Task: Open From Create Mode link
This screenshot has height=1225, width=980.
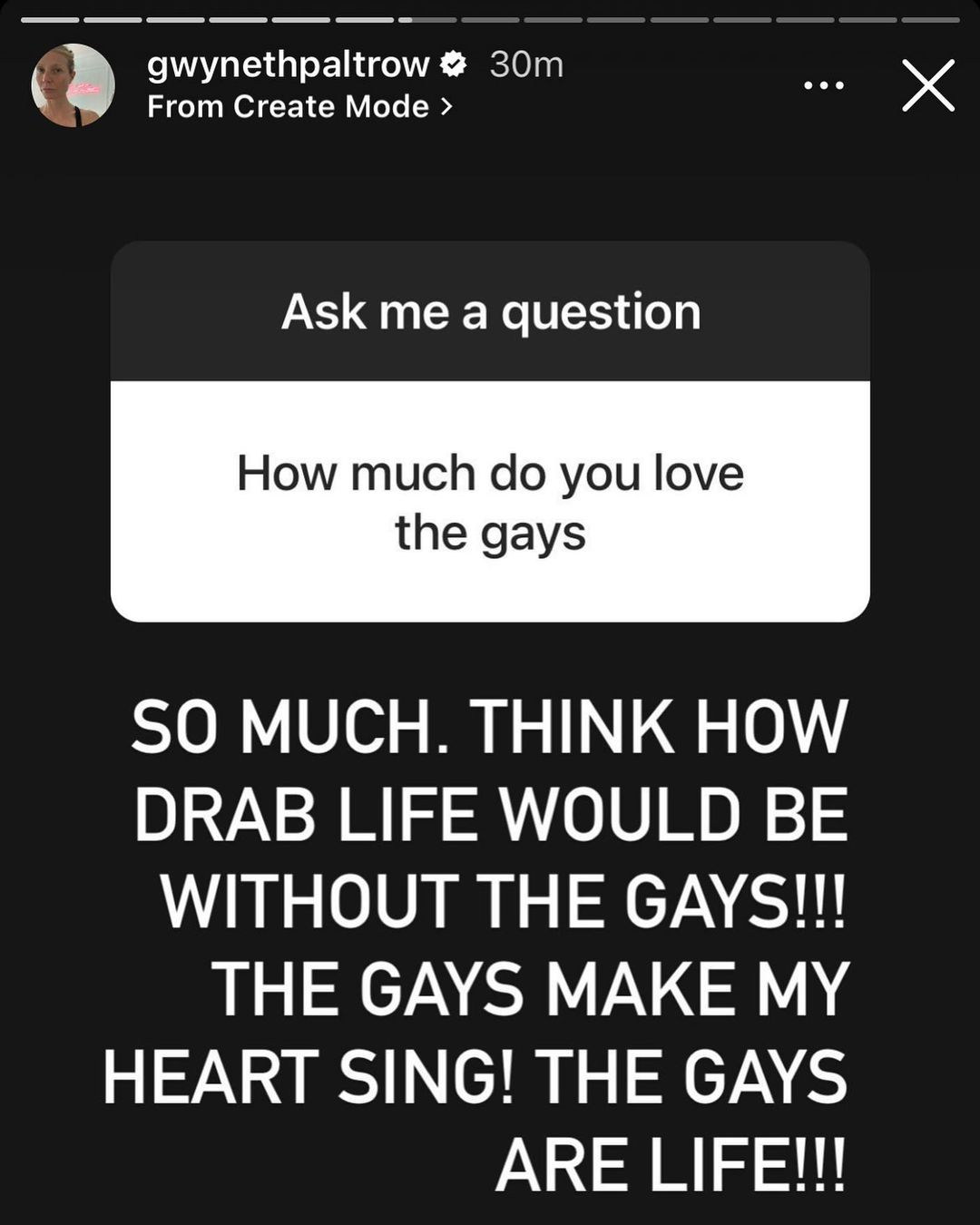Action: click(299, 106)
